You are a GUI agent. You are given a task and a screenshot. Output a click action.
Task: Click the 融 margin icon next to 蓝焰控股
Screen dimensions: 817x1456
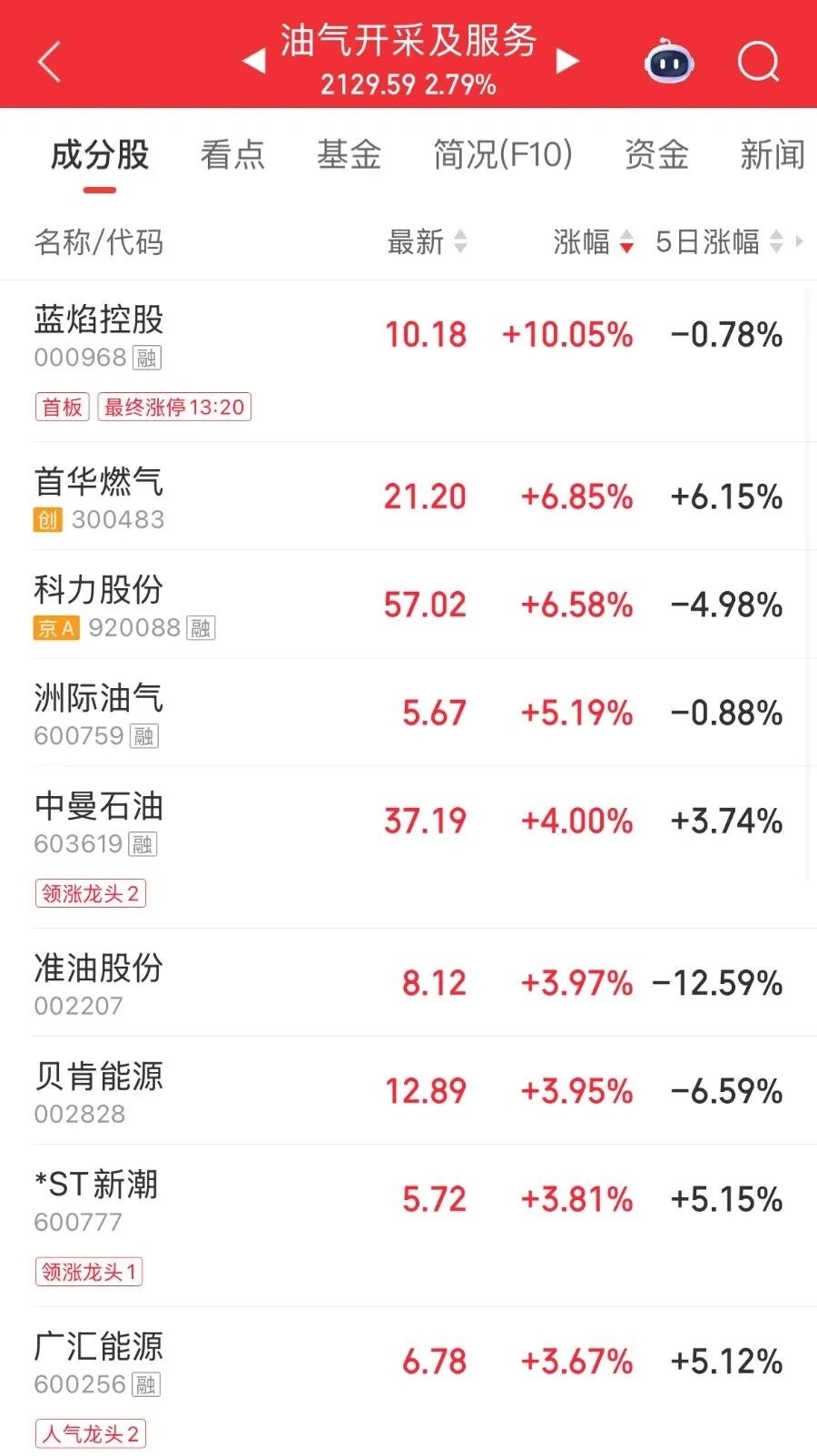tap(148, 359)
